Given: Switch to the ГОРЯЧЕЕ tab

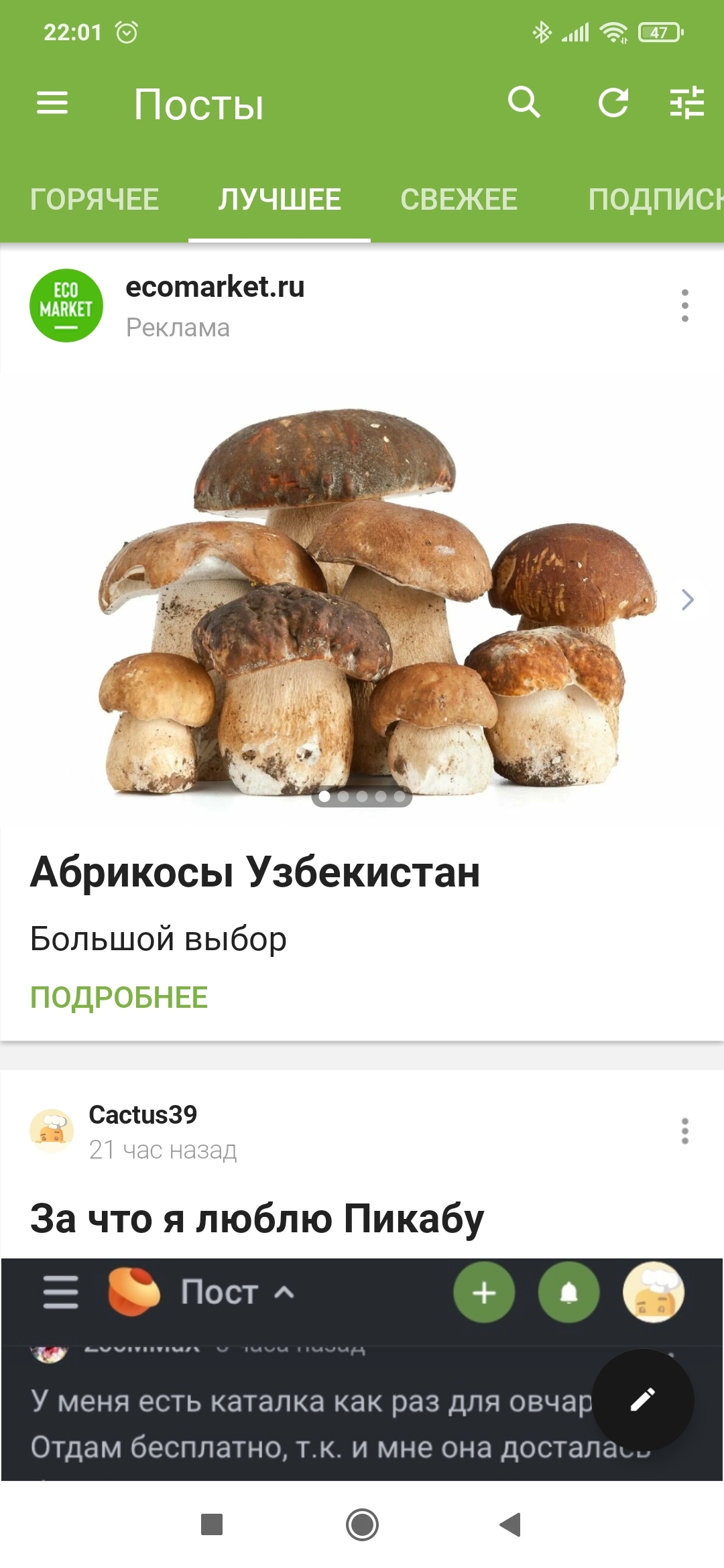Looking at the screenshot, I should point(95,200).
